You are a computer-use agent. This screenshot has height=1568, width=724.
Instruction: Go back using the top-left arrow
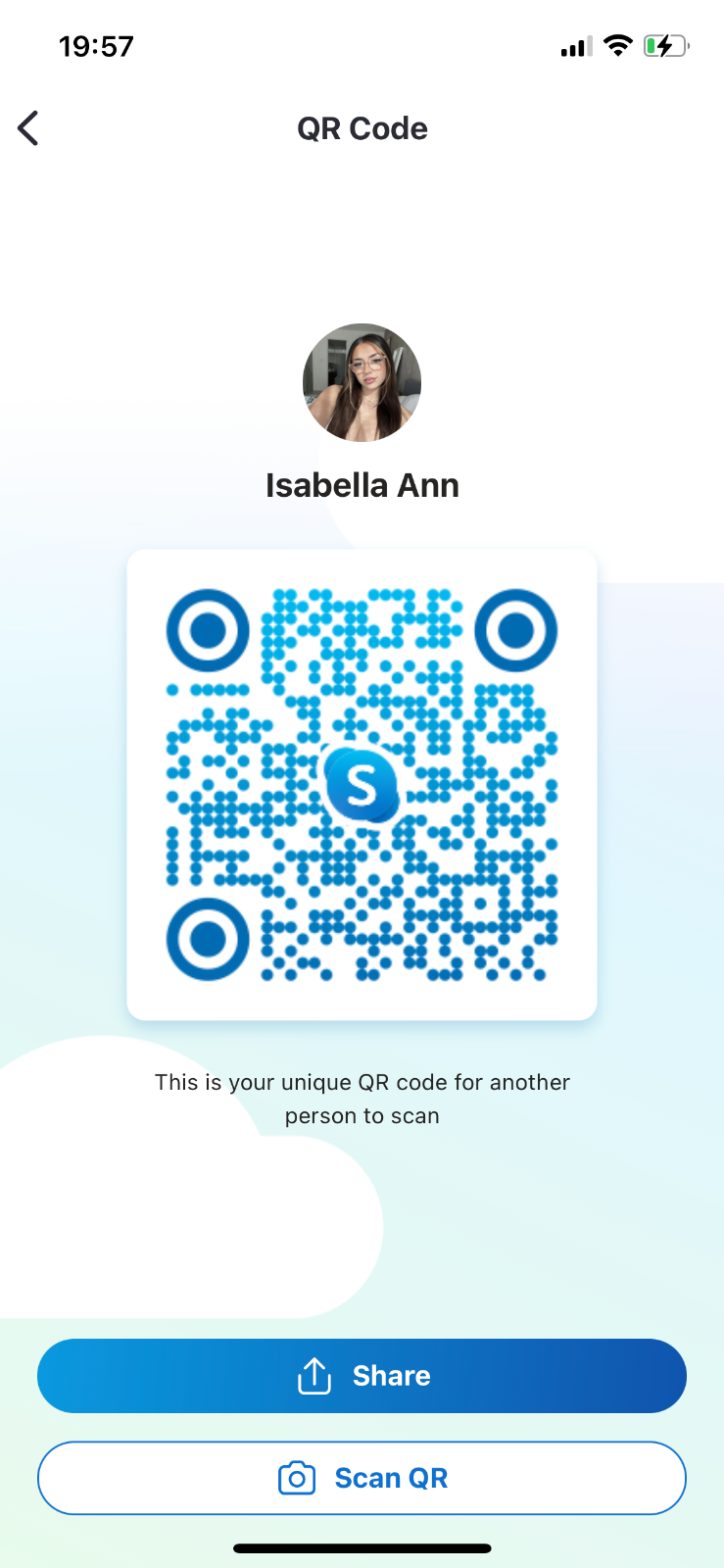28,128
